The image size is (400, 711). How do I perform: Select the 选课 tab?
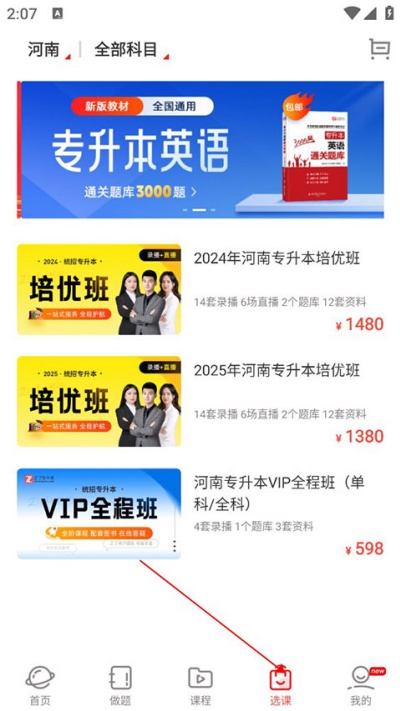point(280,685)
